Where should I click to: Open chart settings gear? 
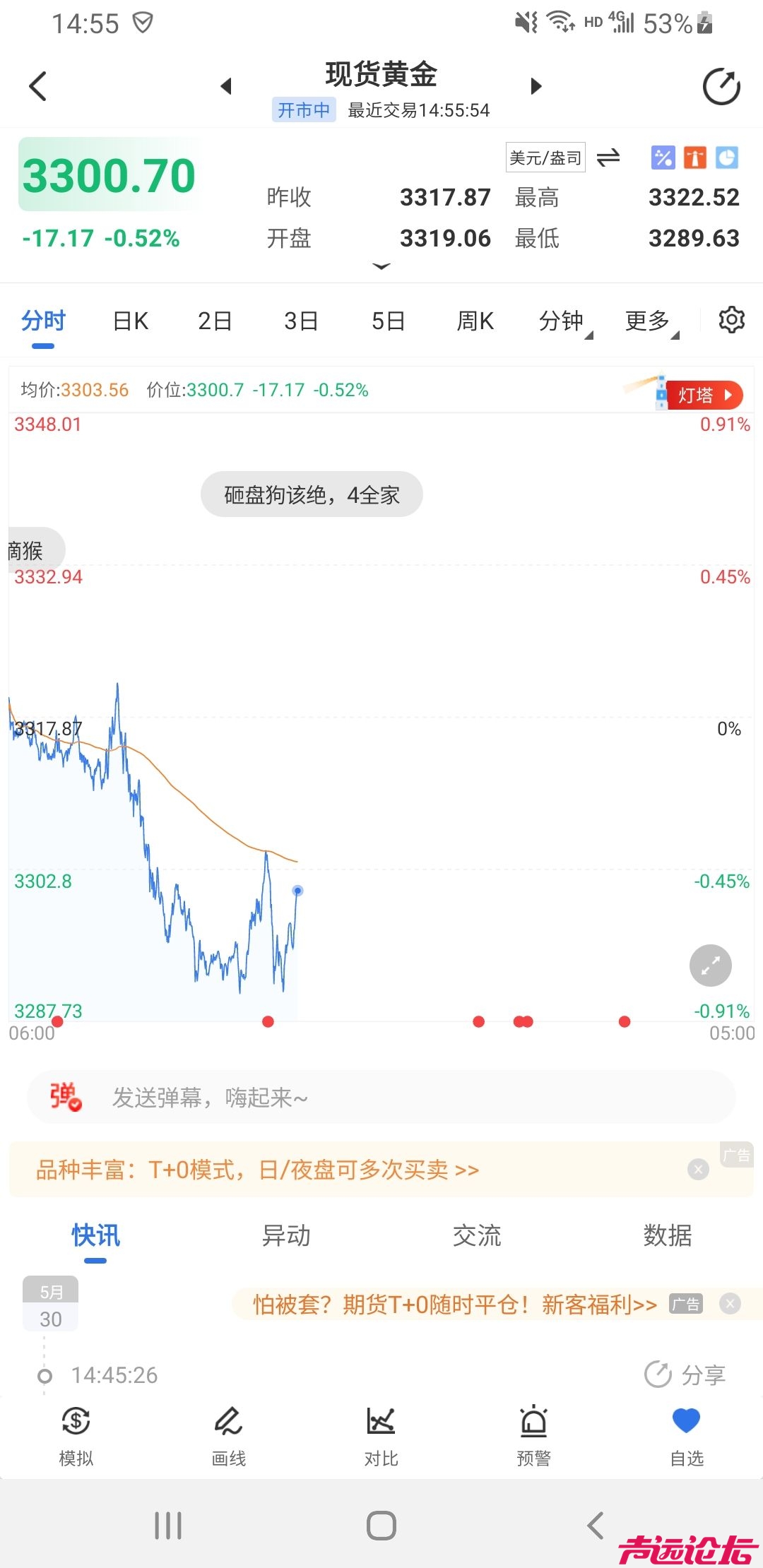[x=731, y=320]
